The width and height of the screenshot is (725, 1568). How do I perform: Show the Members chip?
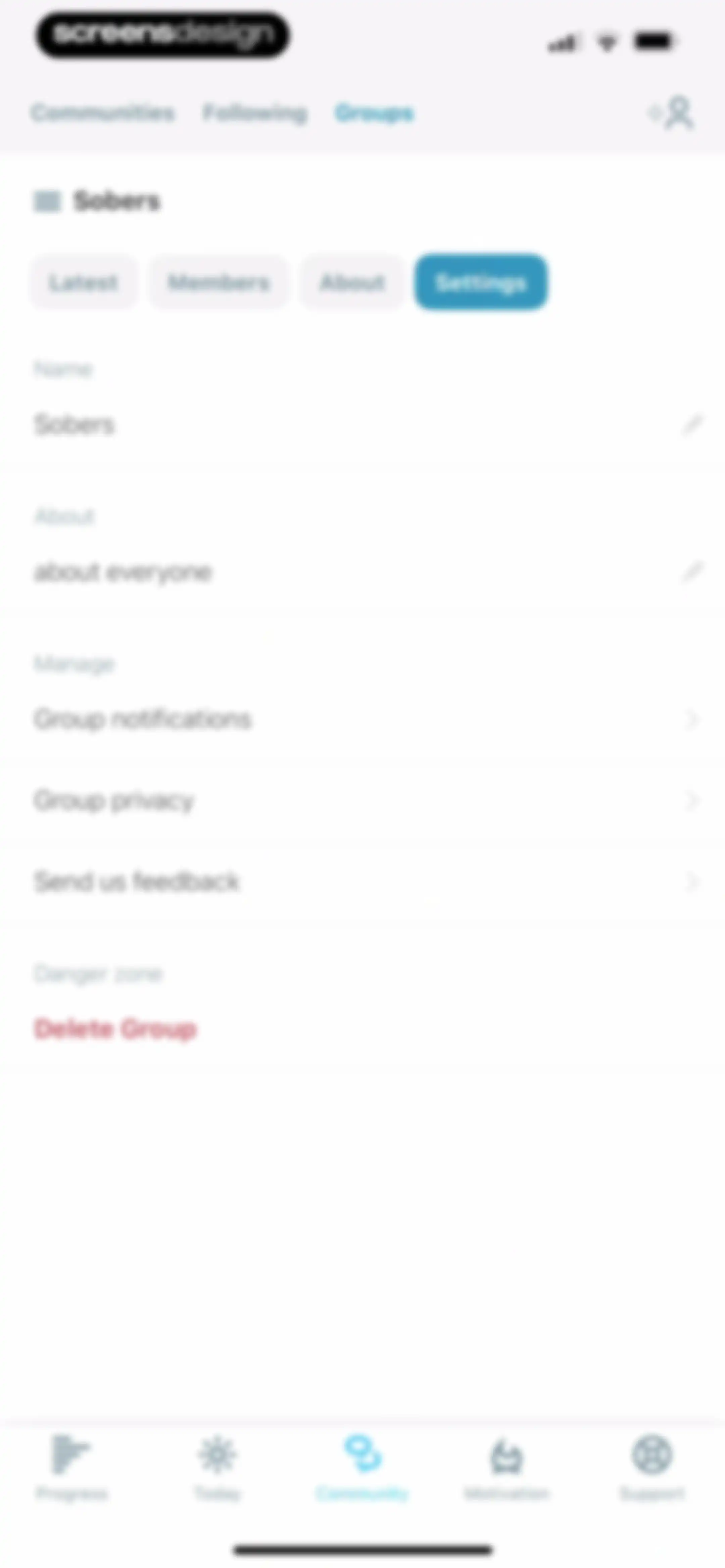219,282
